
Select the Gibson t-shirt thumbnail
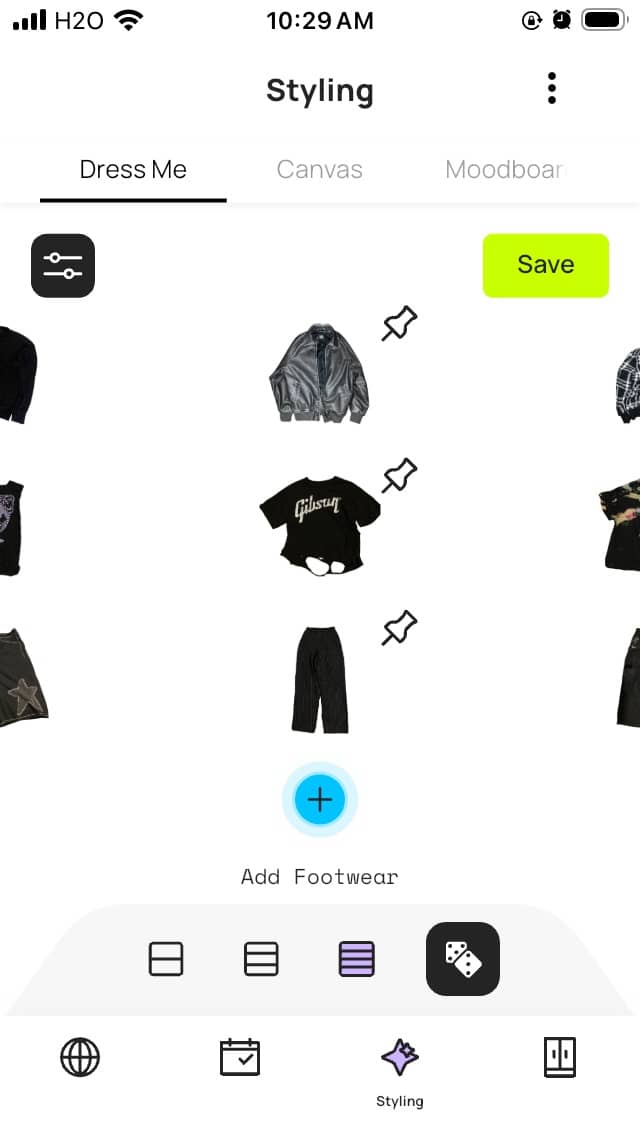pos(318,523)
